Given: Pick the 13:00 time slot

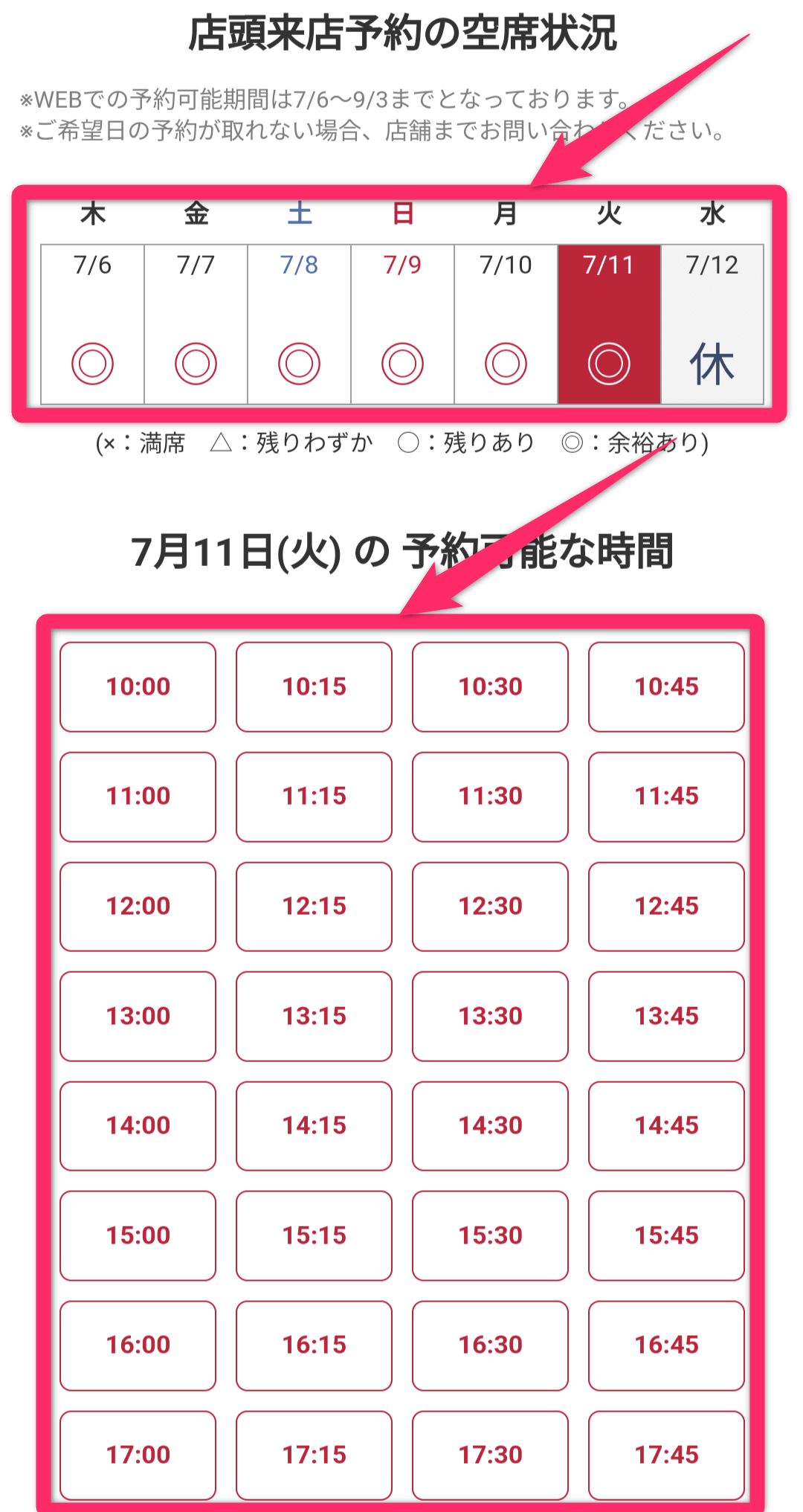Looking at the screenshot, I should click(x=138, y=1016).
